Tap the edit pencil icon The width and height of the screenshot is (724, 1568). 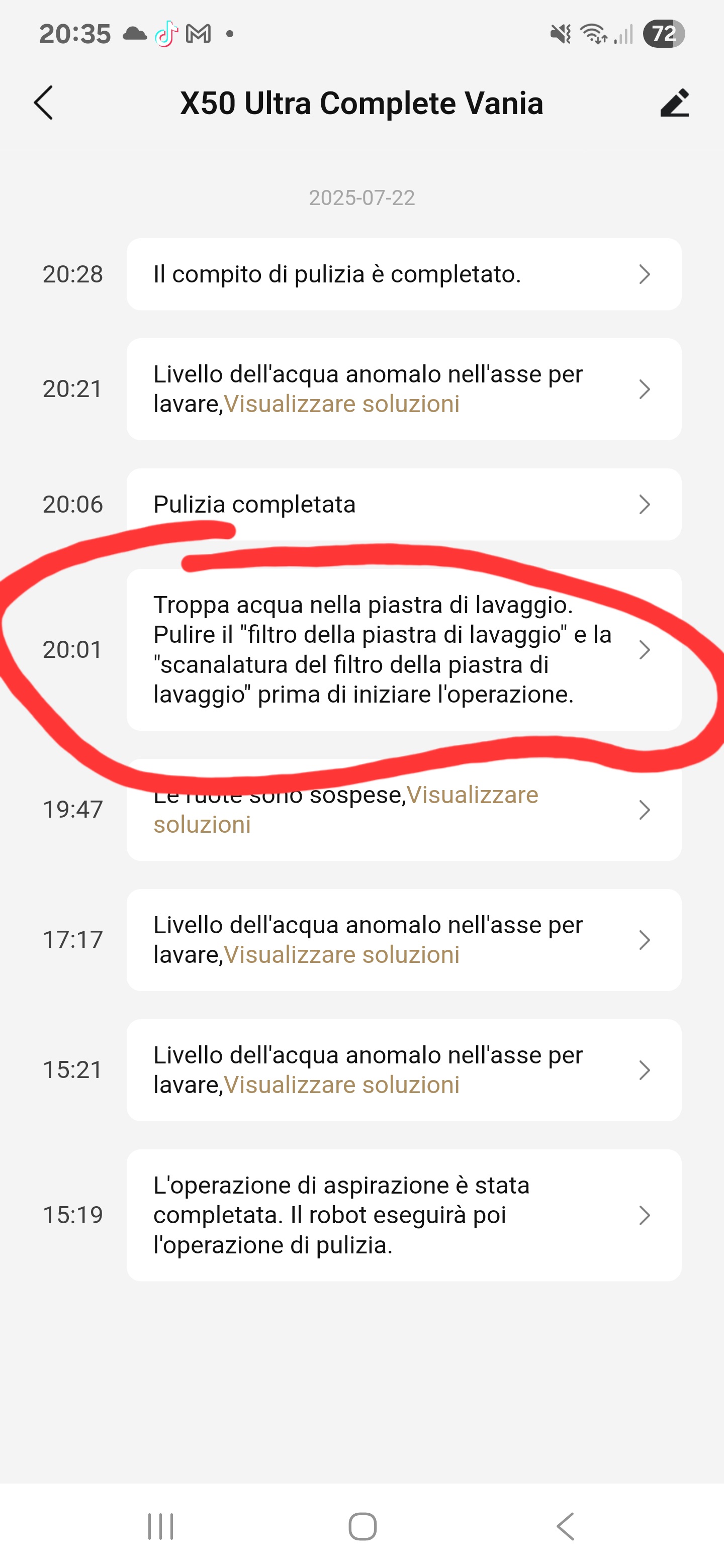pos(675,102)
